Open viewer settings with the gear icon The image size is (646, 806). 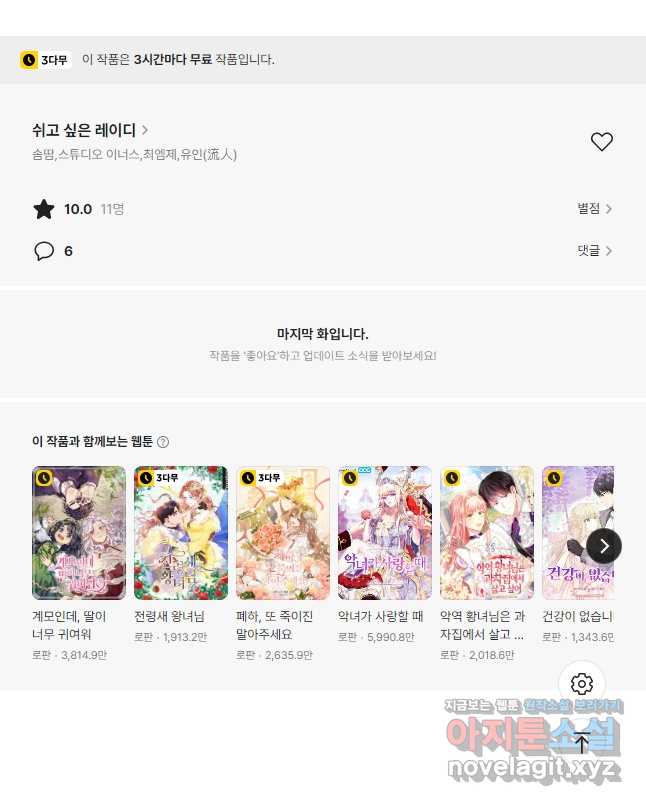(582, 684)
